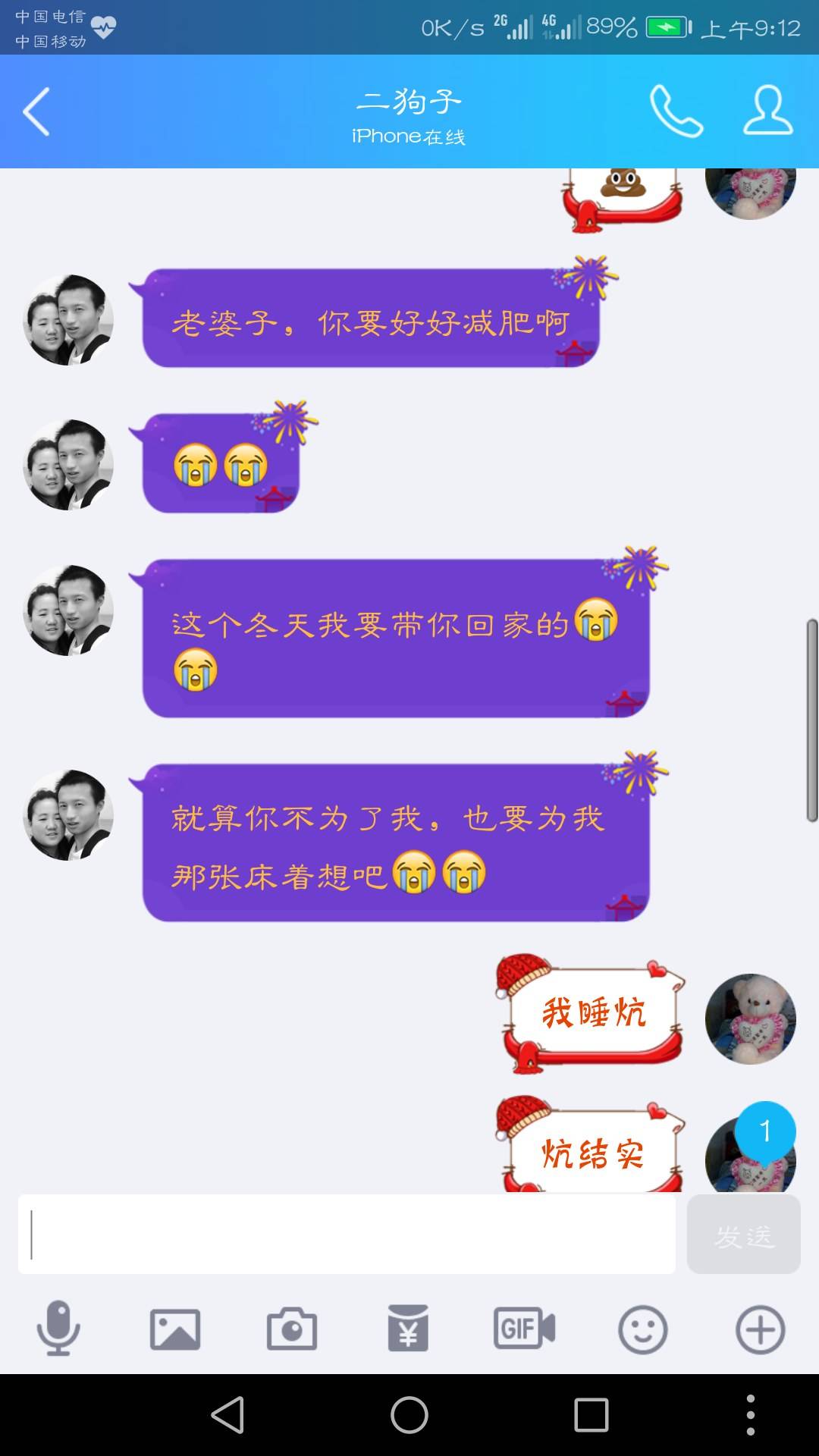Screen dimensions: 819x1456
Task: Focus the message input field
Action: pyautogui.click(x=347, y=1234)
